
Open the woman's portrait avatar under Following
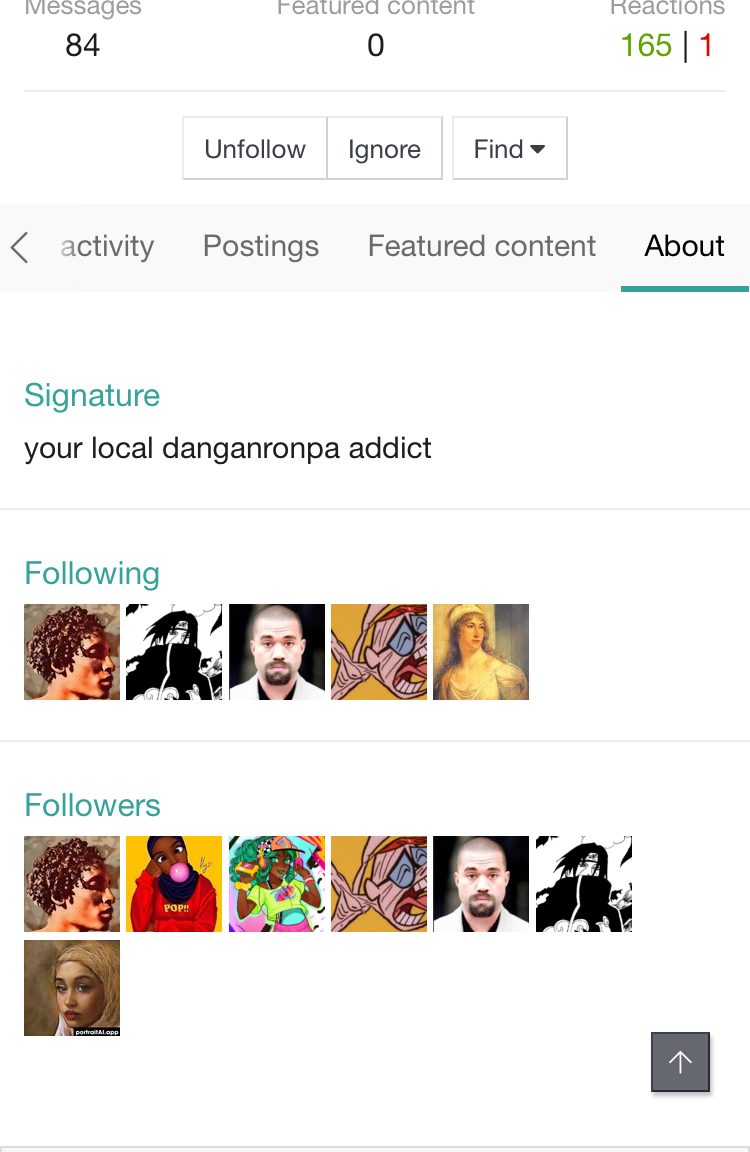[480, 652]
